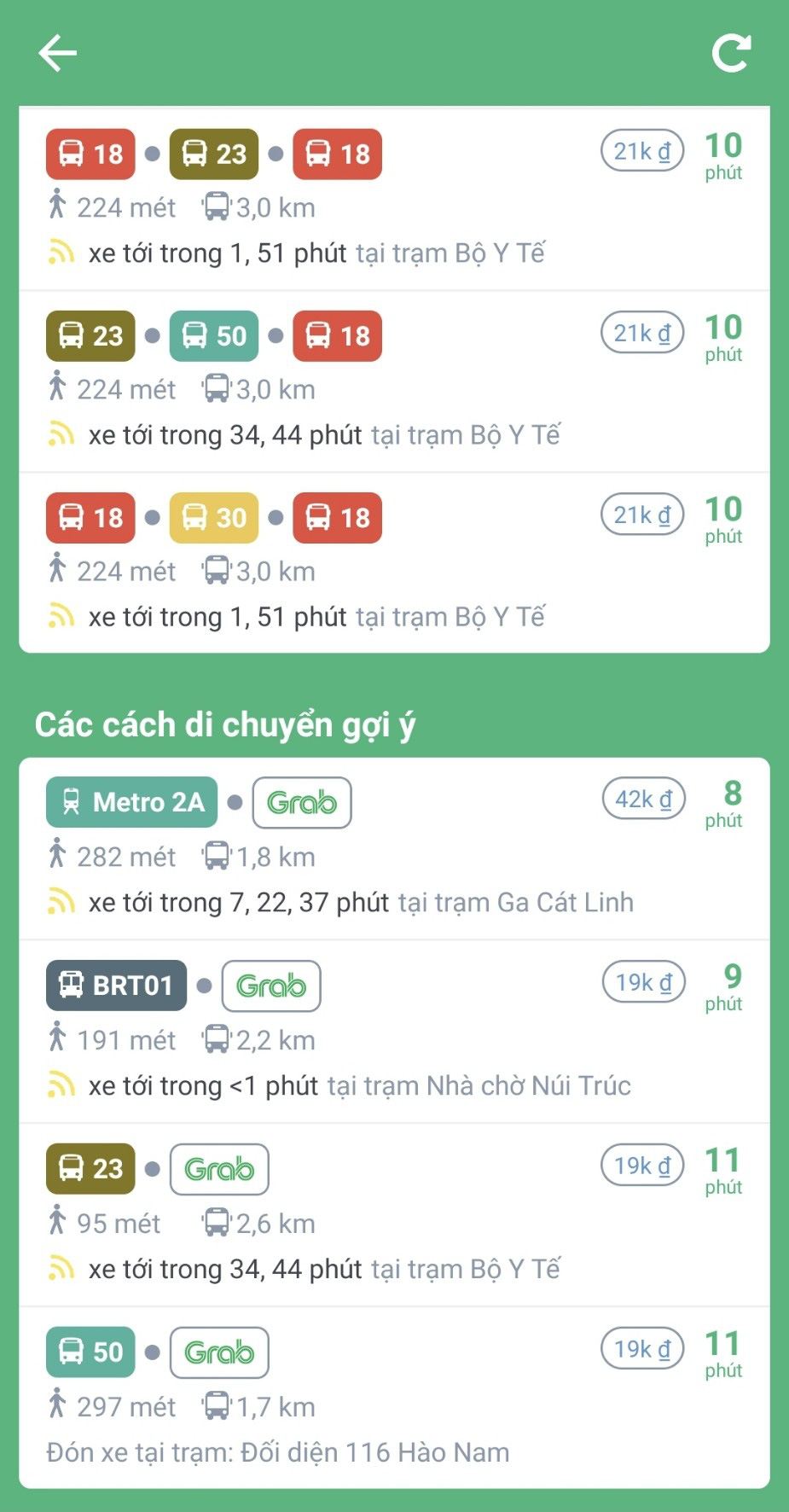Open the BRT01 with Grab suggestion
The height and width of the screenshot is (1512, 789).
(394, 1032)
